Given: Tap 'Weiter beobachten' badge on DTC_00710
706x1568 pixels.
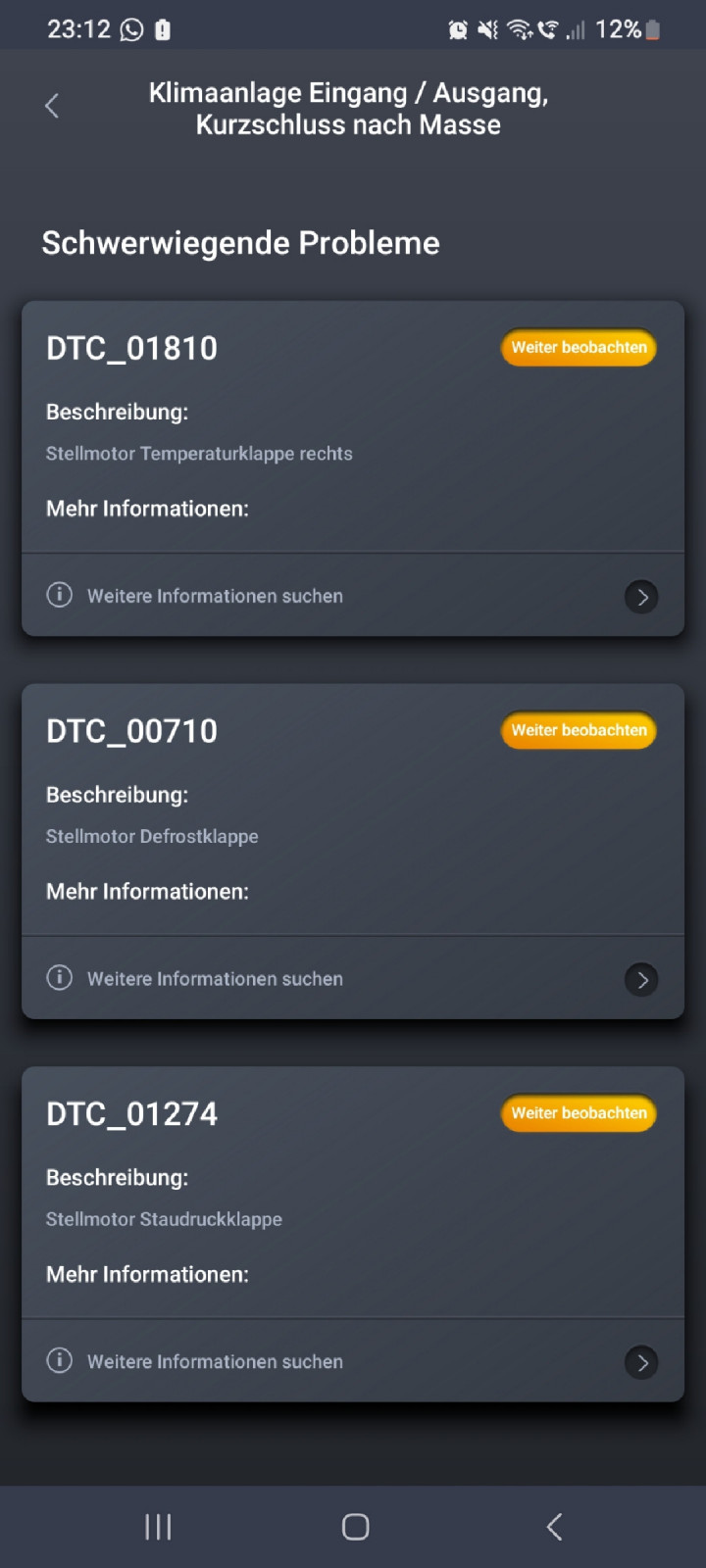Looking at the screenshot, I should pyautogui.click(x=579, y=730).
